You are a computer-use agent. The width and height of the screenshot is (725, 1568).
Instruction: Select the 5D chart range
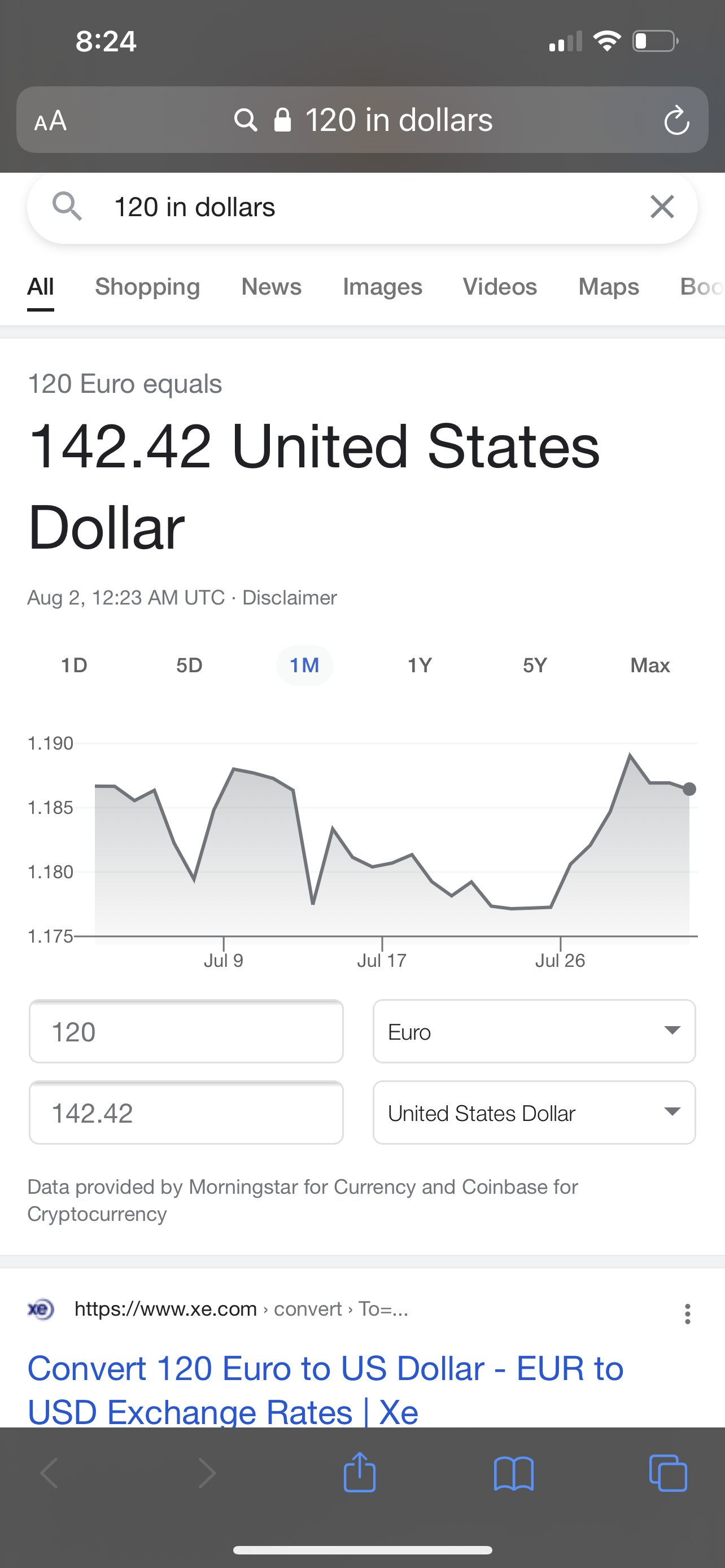[x=189, y=665]
